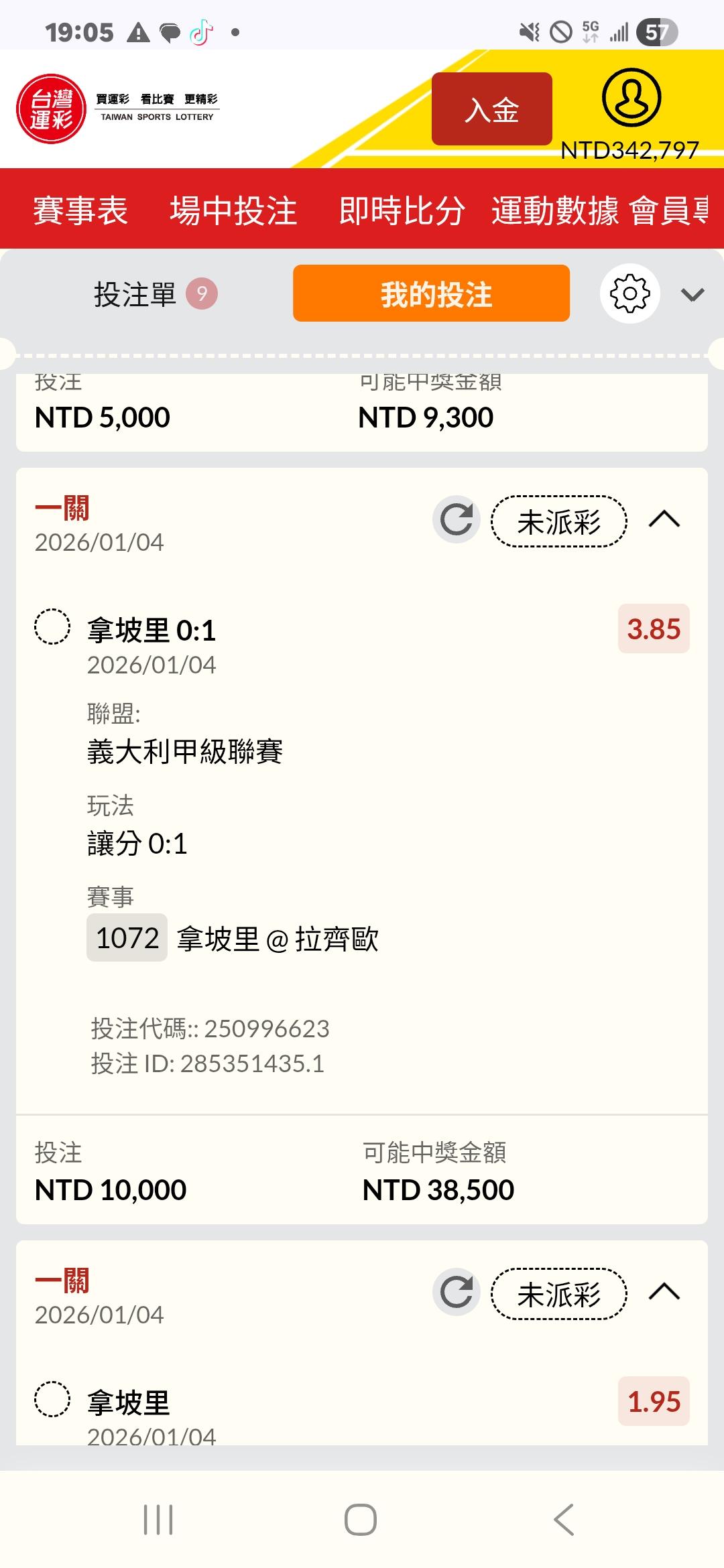Switch to the 投注單 tab
Image resolution: width=724 pixels, height=1568 pixels.
[135, 294]
